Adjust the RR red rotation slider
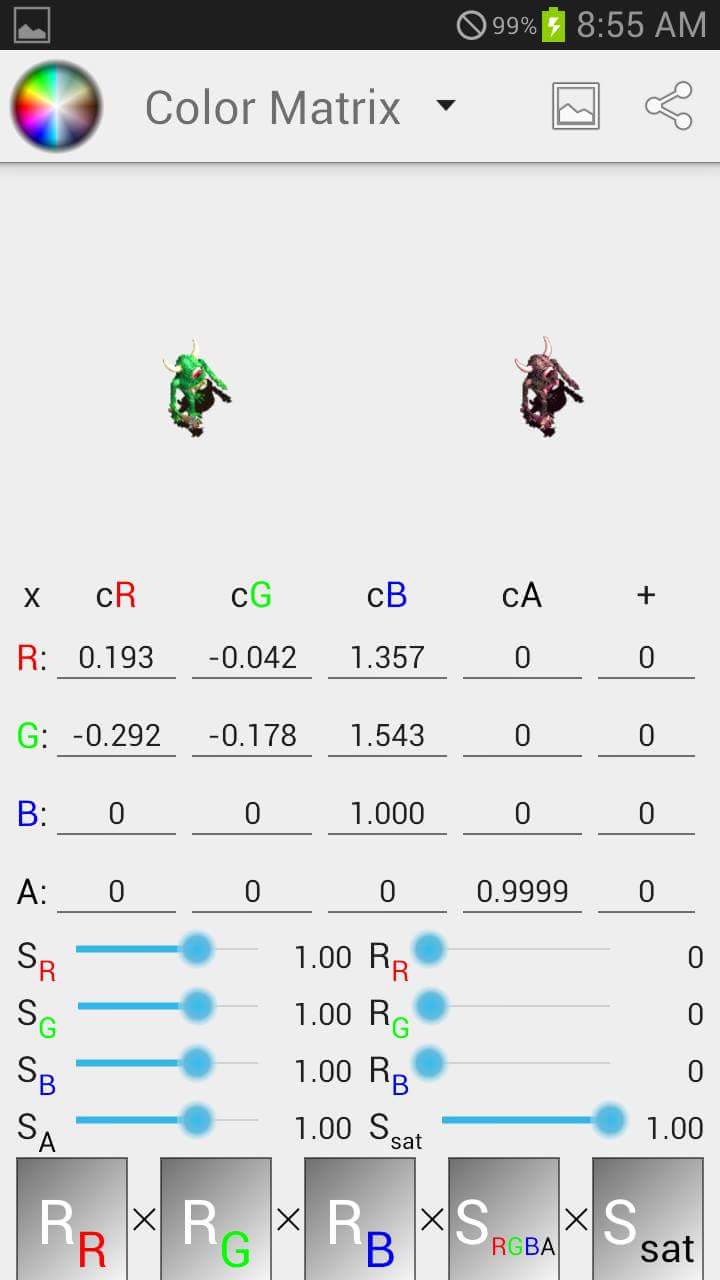 click(429, 949)
